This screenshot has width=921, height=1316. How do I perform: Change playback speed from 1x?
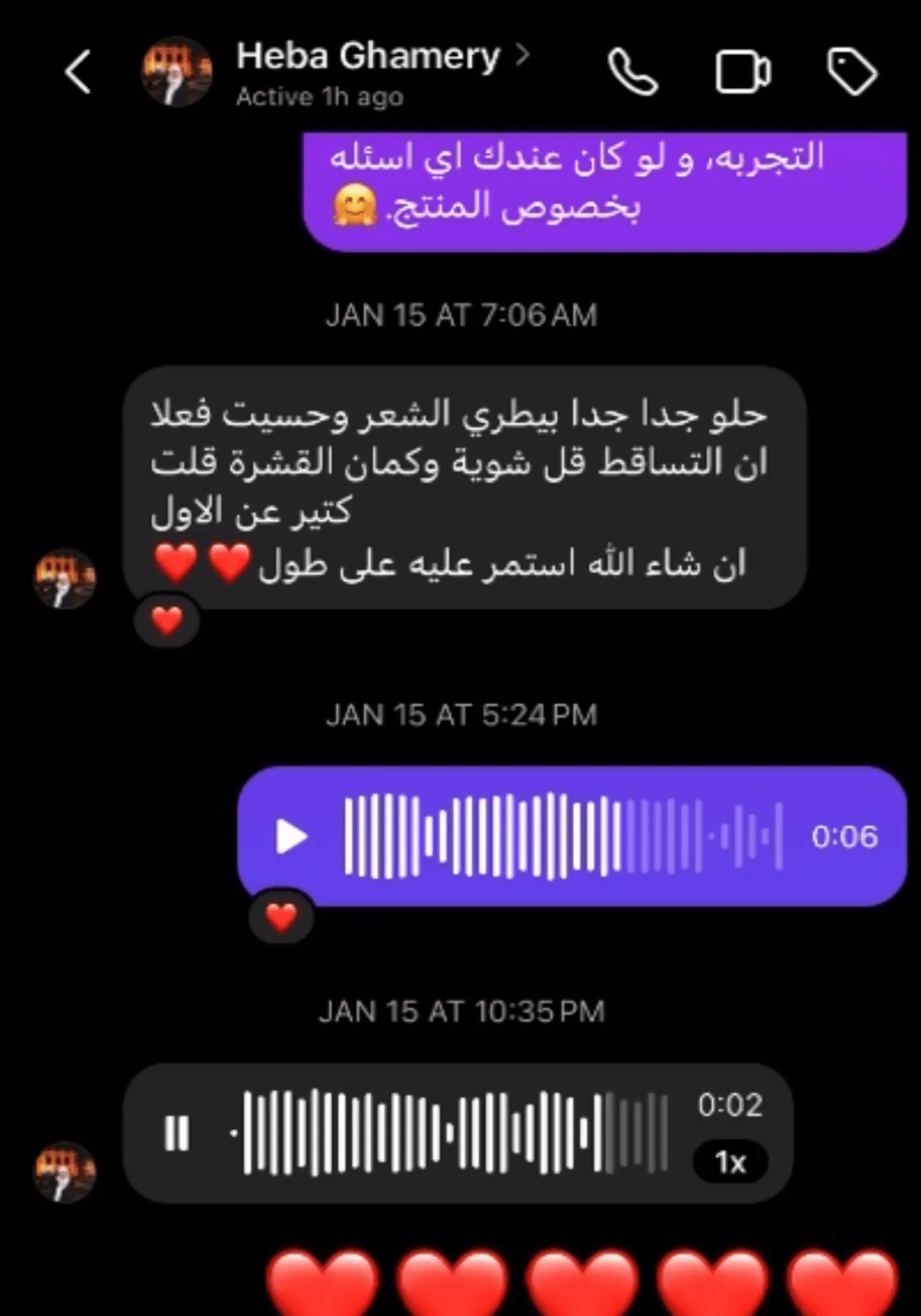click(730, 1163)
